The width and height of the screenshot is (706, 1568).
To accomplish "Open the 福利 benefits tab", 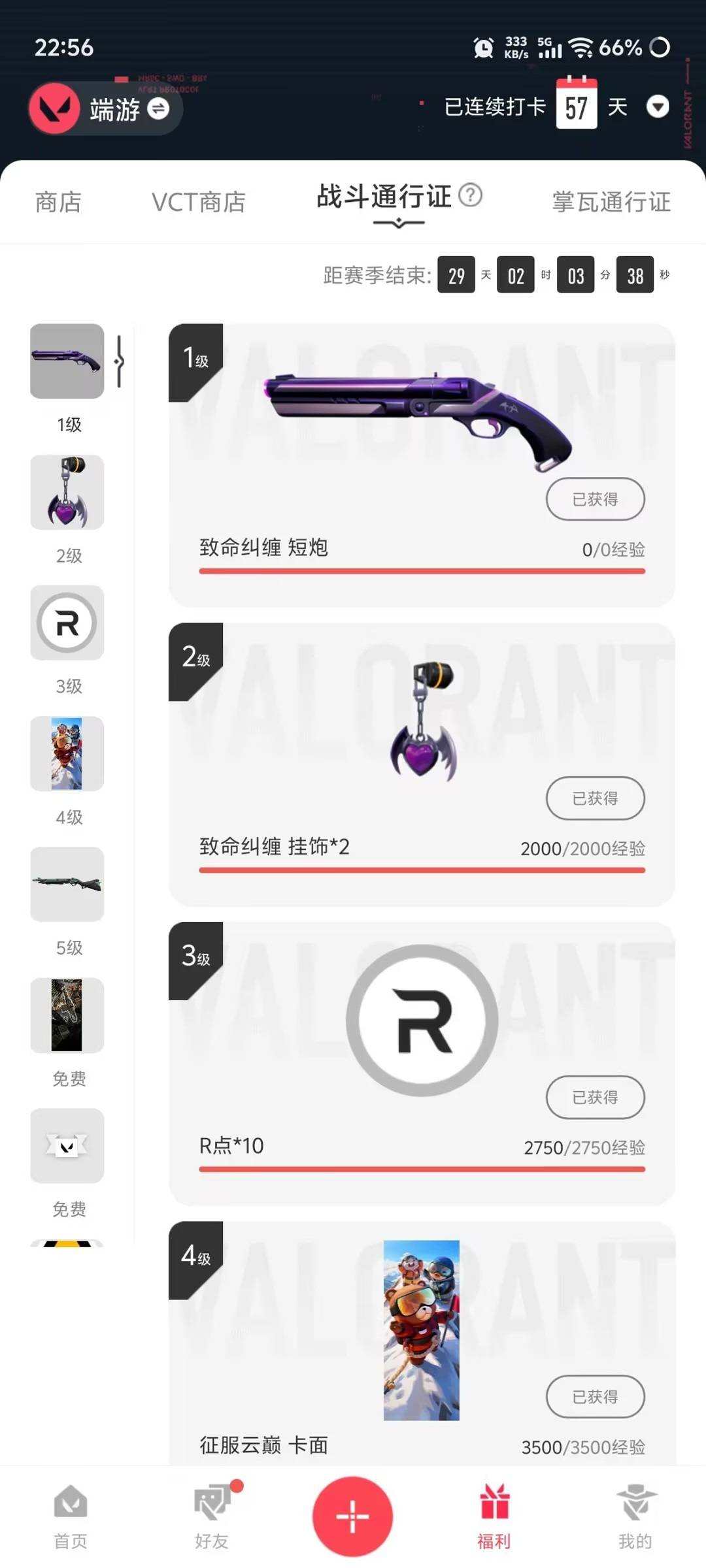I will tap(494, 1516).
